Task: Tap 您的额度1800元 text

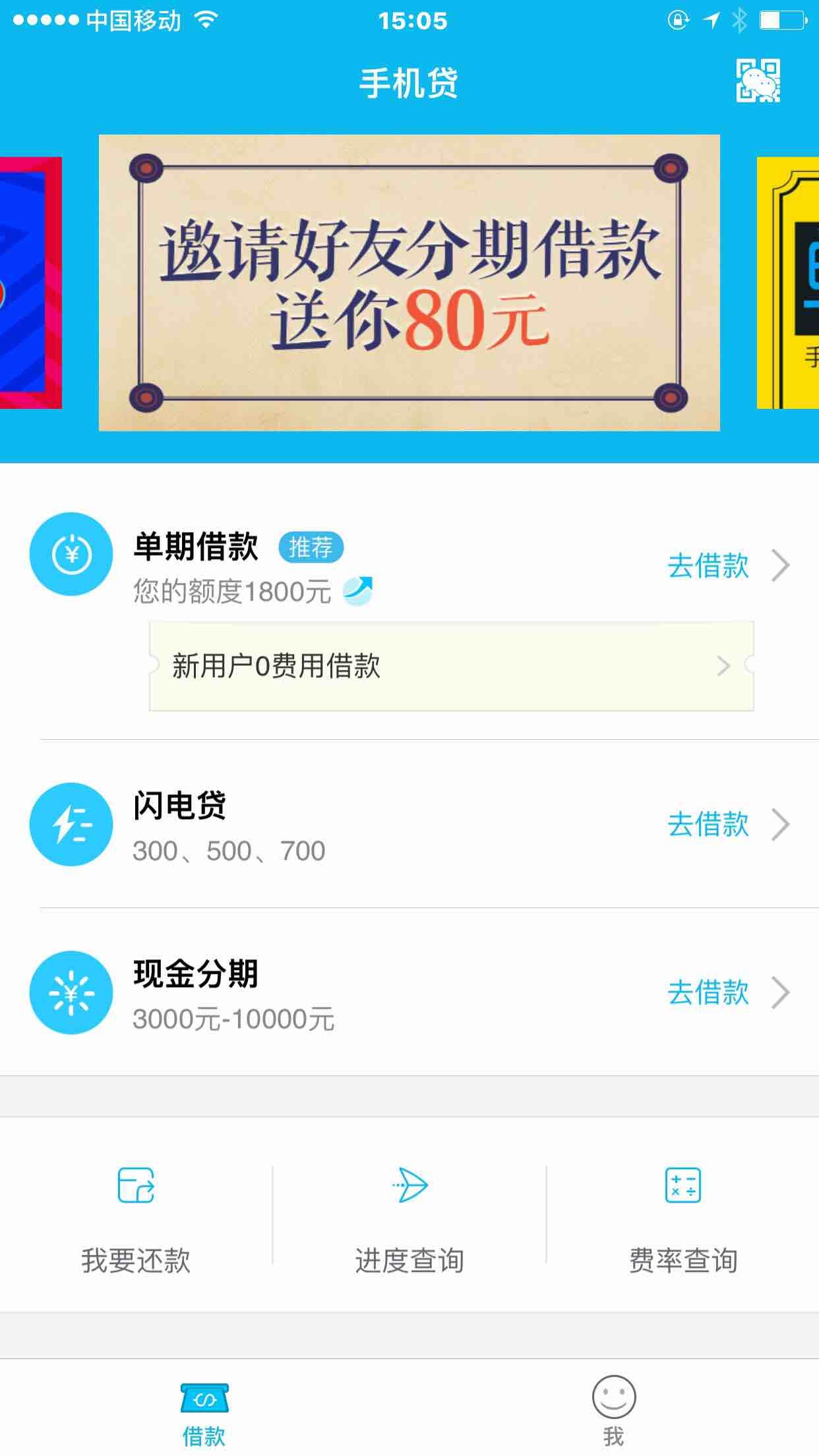Action: pyautogui.click(x=231, y=593)
